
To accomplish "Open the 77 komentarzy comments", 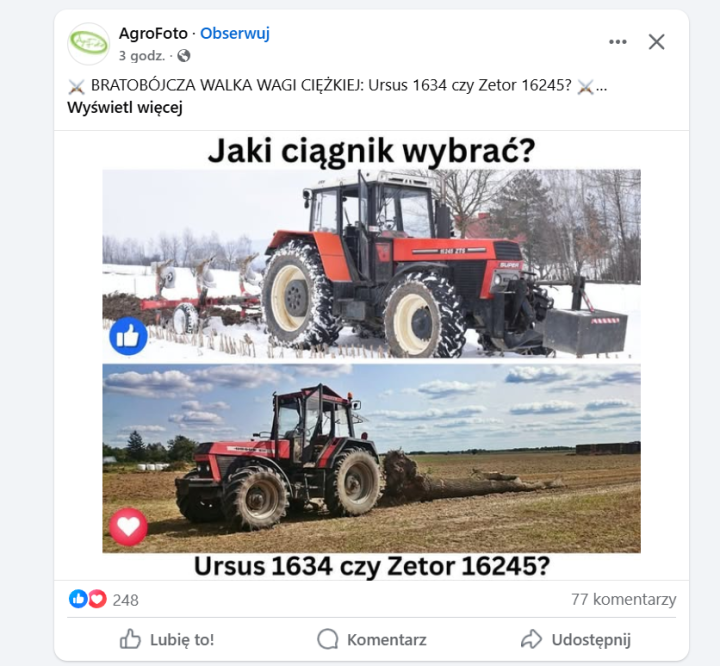I will pyautogui.click(x=623, y=600).
